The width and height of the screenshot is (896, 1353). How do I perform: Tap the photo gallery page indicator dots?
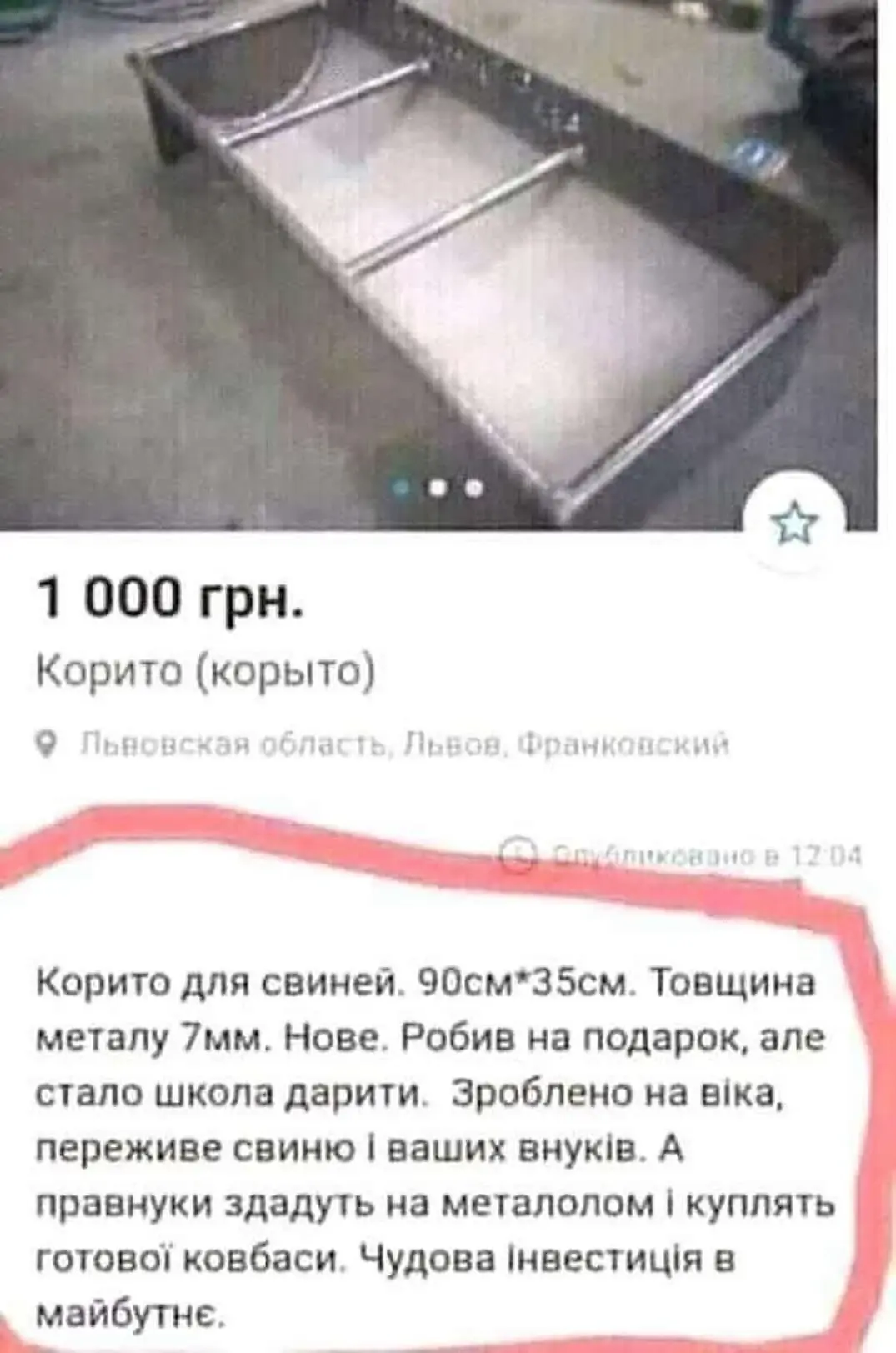438,488
